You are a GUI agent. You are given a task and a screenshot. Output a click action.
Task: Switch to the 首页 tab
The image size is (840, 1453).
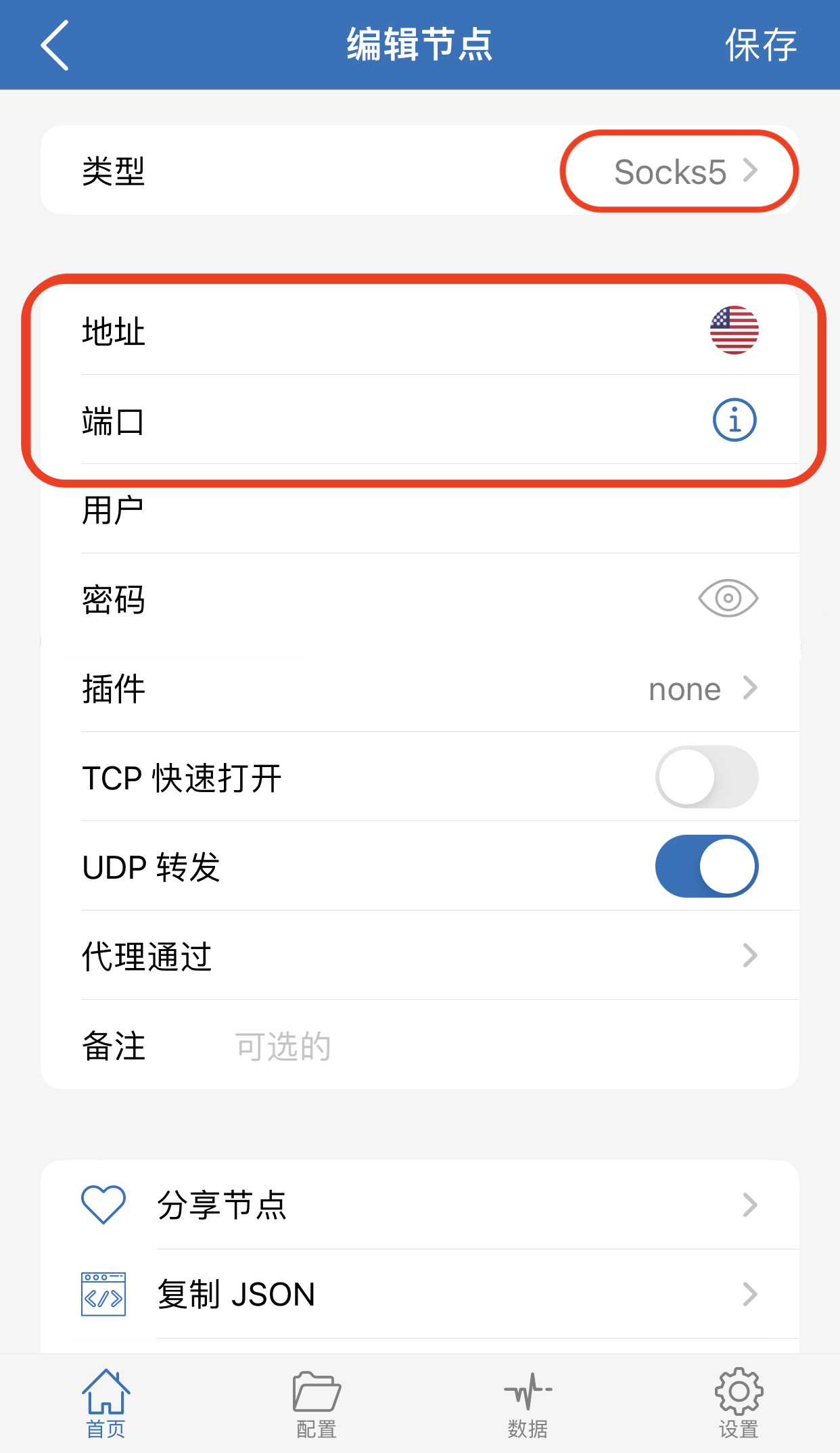coord(106,1404)
